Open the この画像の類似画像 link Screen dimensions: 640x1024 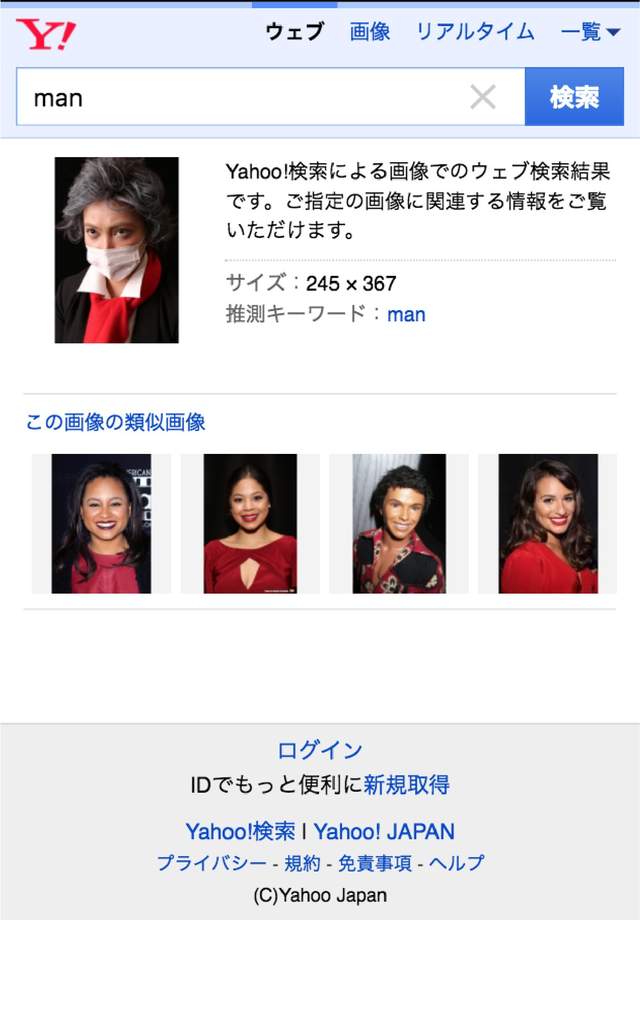click(x=115, y=422)
